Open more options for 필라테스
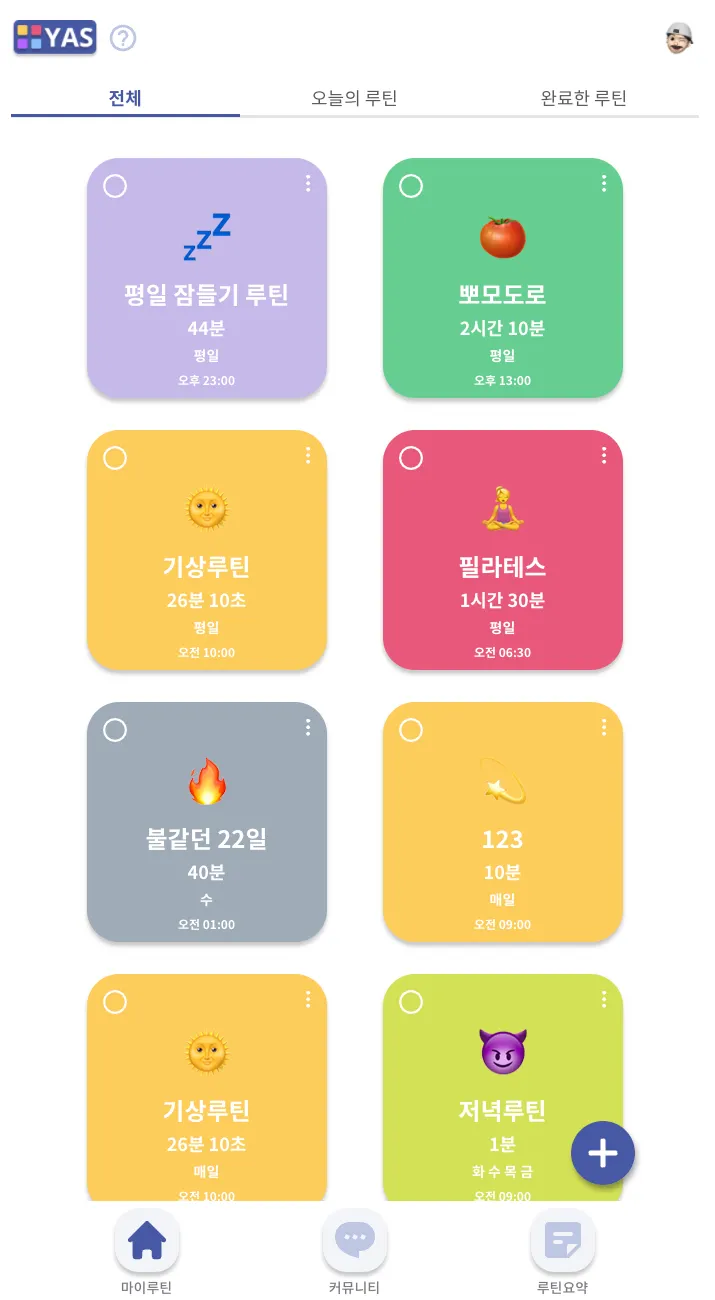Viewport: 715px width, 1300px height. tap(604, 456)
